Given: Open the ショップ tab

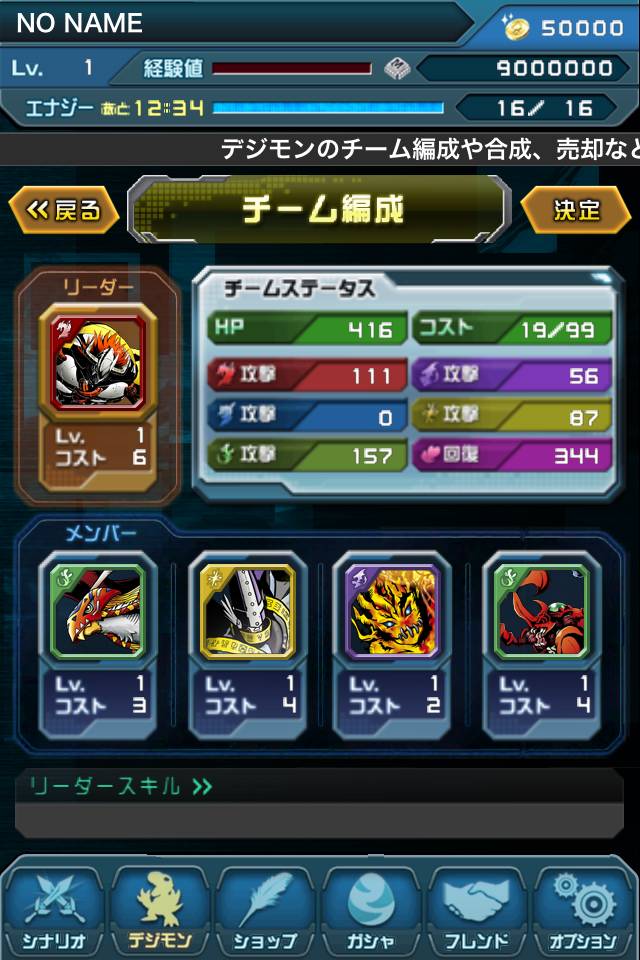Looking at the screenshot, I should tap(265, 908).
